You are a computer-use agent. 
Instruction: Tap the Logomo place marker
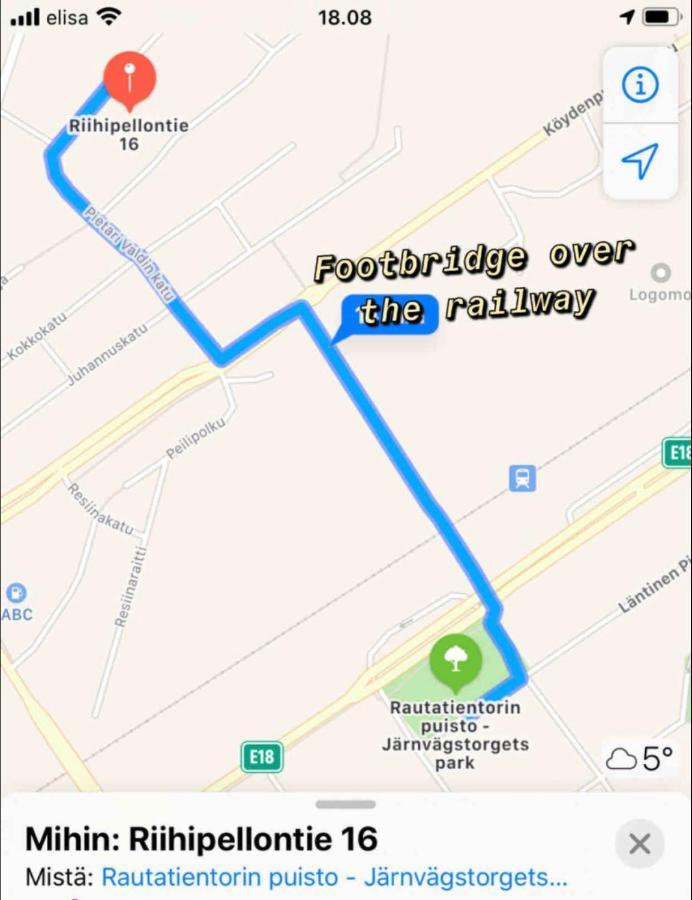660,273
